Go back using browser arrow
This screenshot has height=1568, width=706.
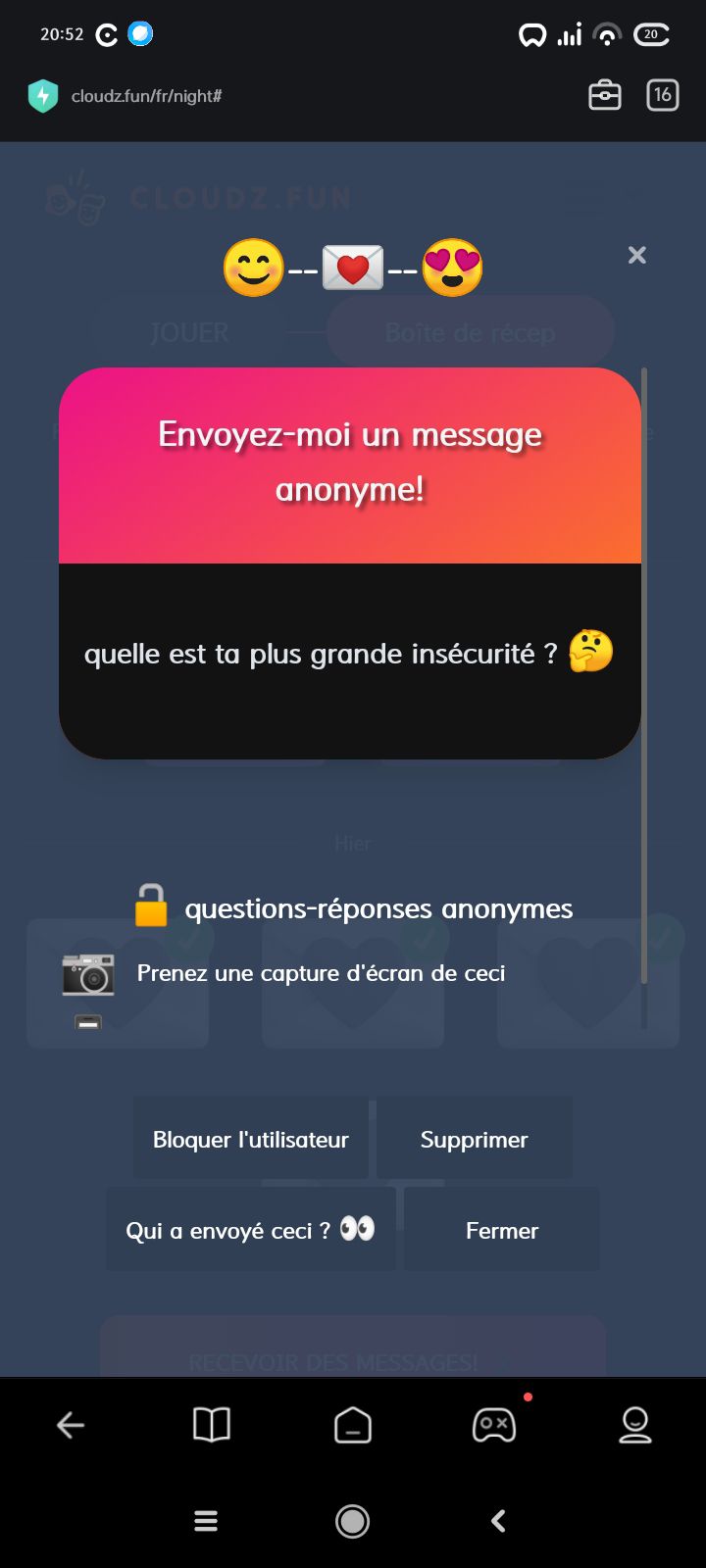click(x=71, y=1425)
